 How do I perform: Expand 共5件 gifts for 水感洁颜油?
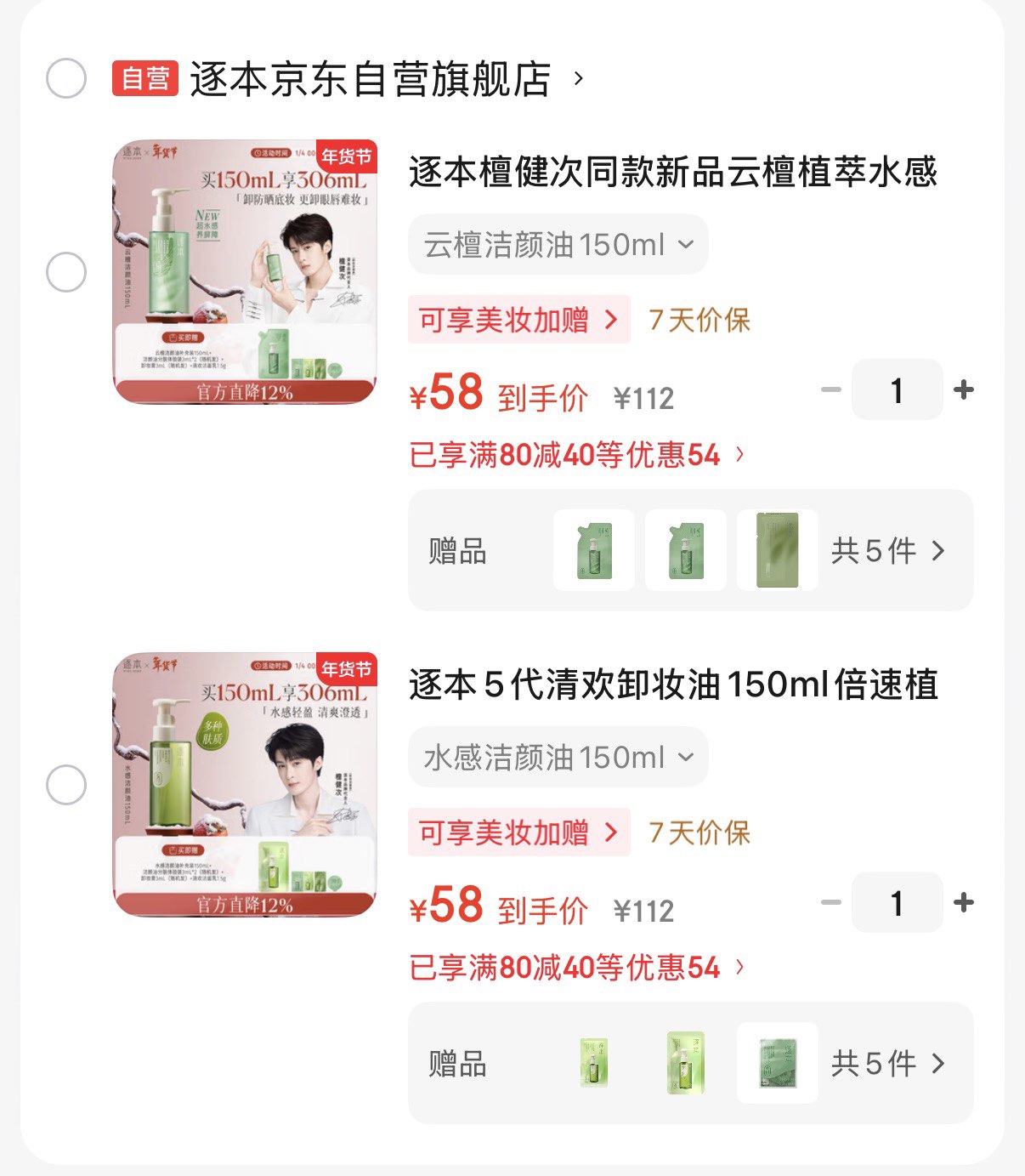pyautogui.click(x=887, y=1064)
